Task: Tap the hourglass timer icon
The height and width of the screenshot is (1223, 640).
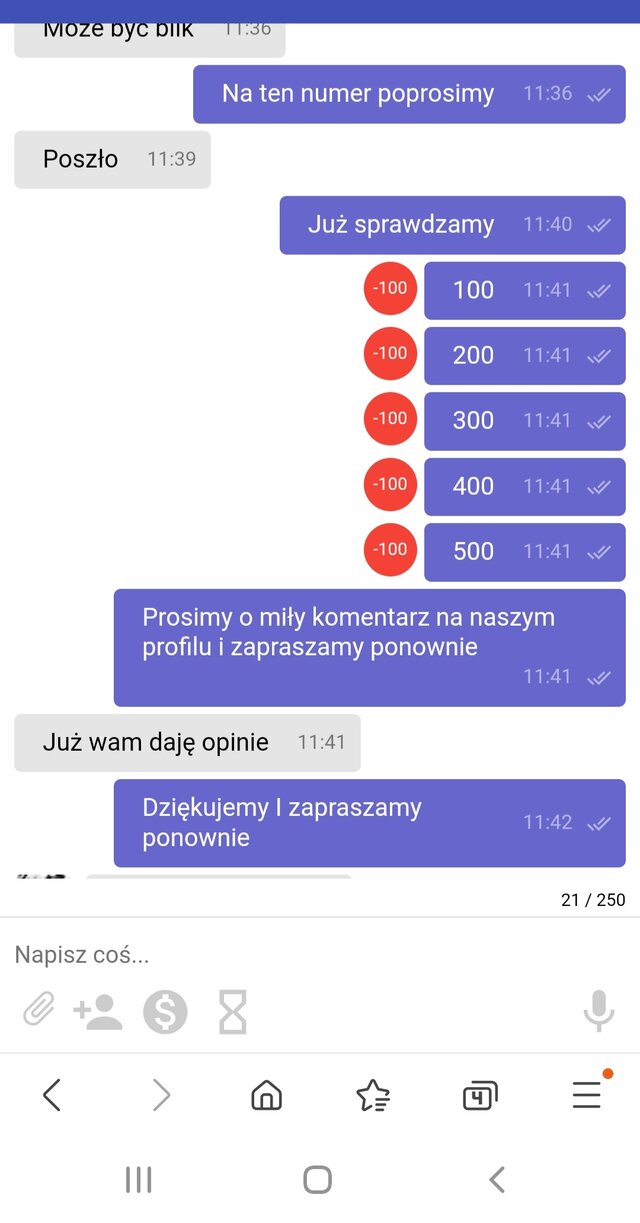Action: pos(233,1012)
